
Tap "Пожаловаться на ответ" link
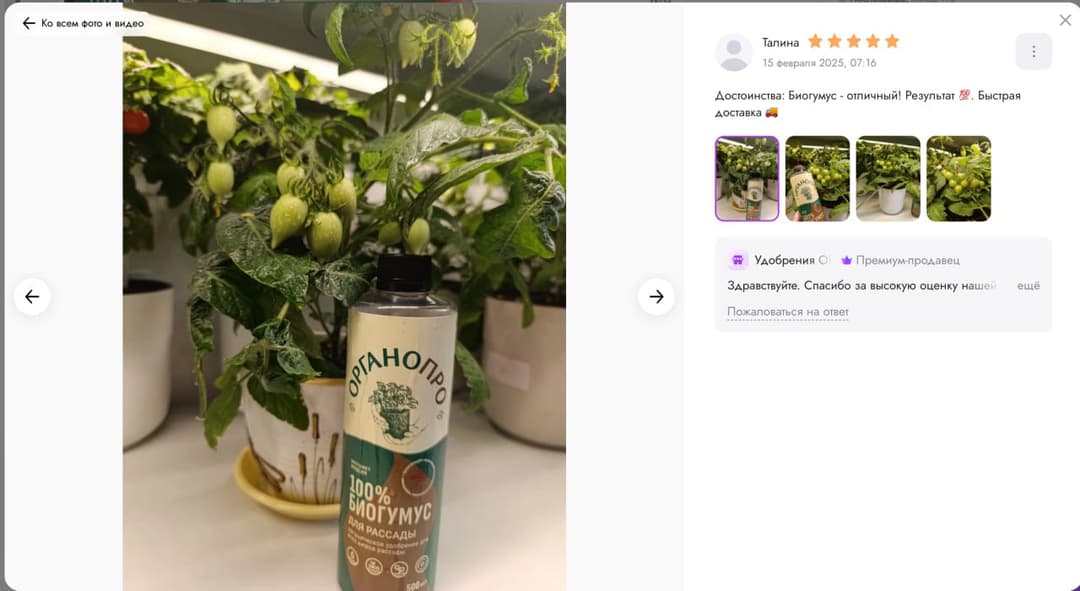point(787,312)
